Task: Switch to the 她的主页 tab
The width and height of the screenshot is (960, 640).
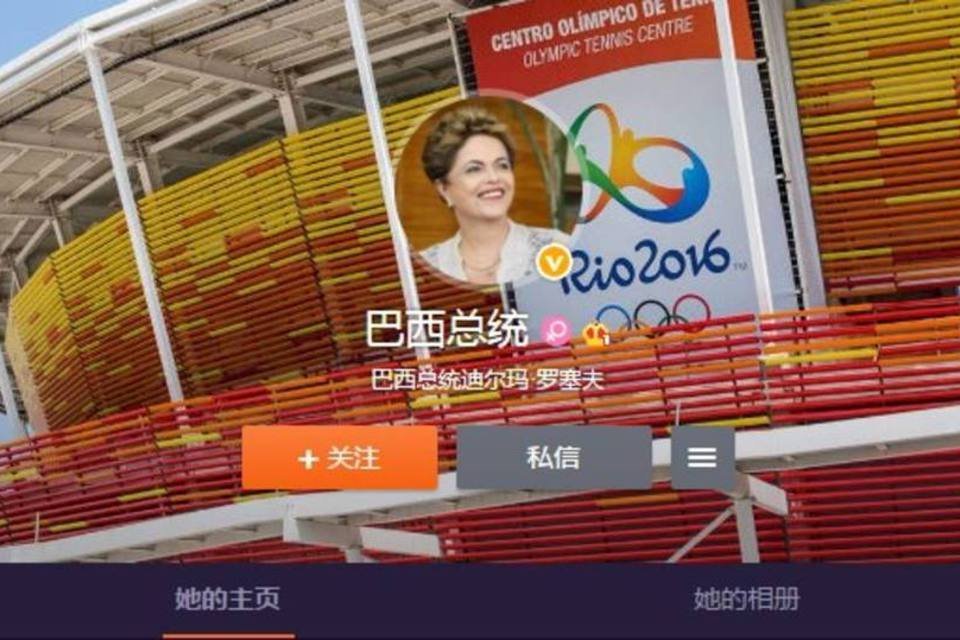Action: point(227,599)
